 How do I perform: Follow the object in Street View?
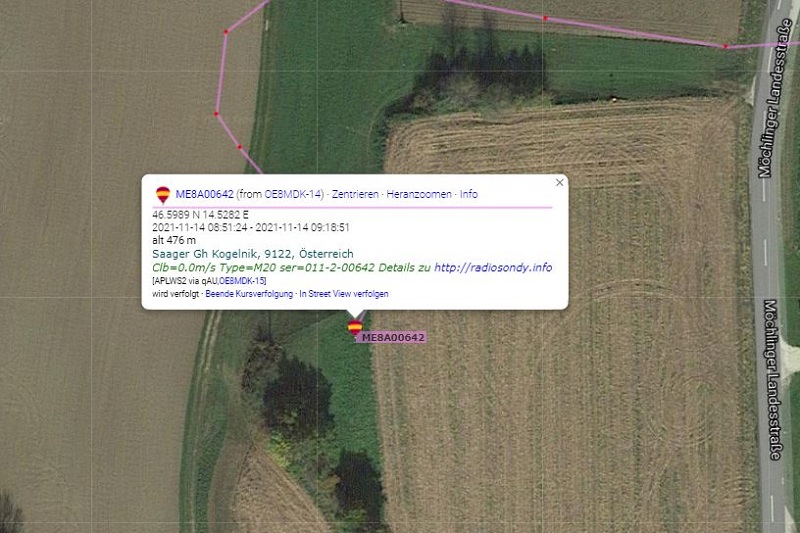coord(343,294)
